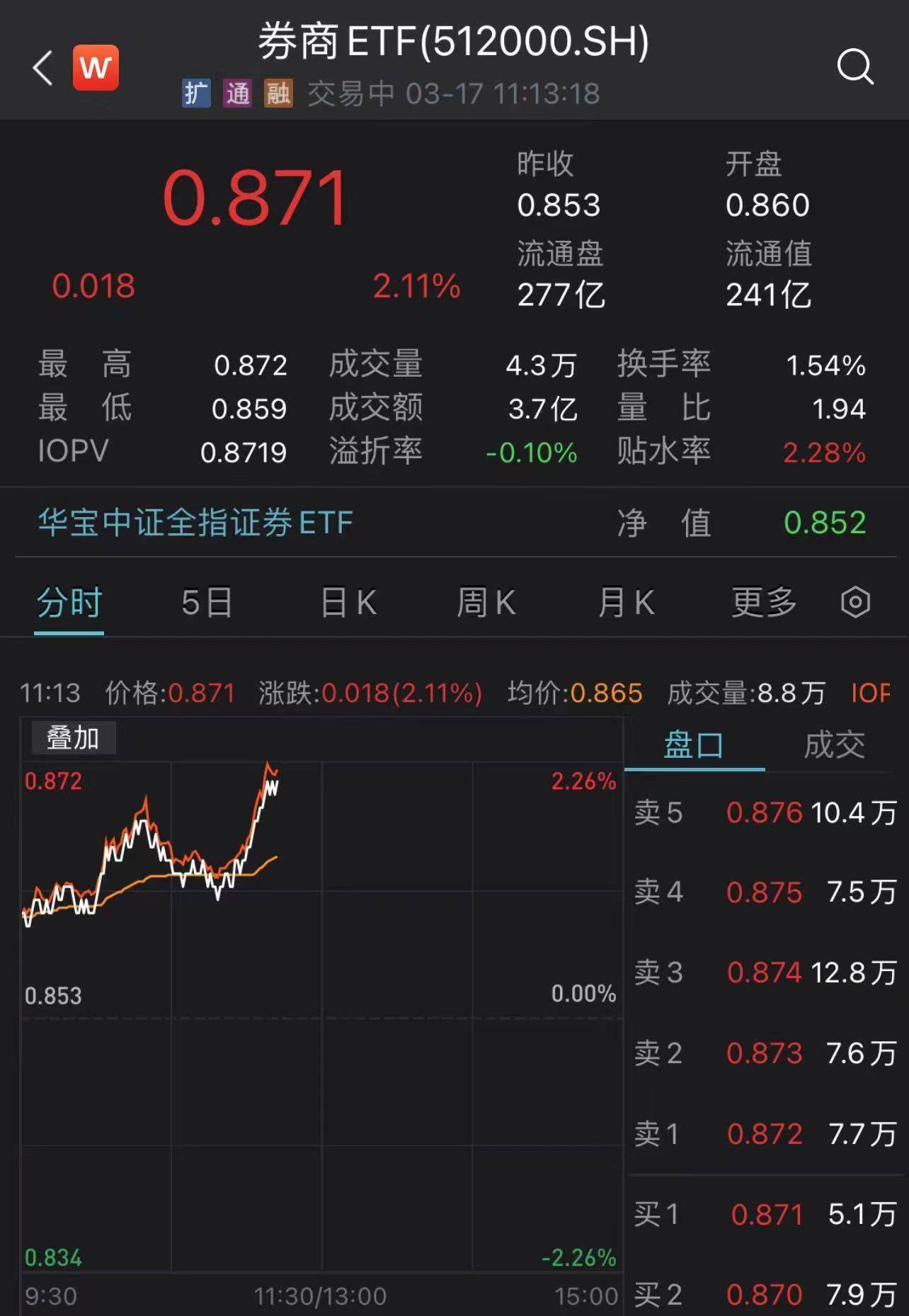
Task: Open the 月K monthly chart
Action: (624, 603)
